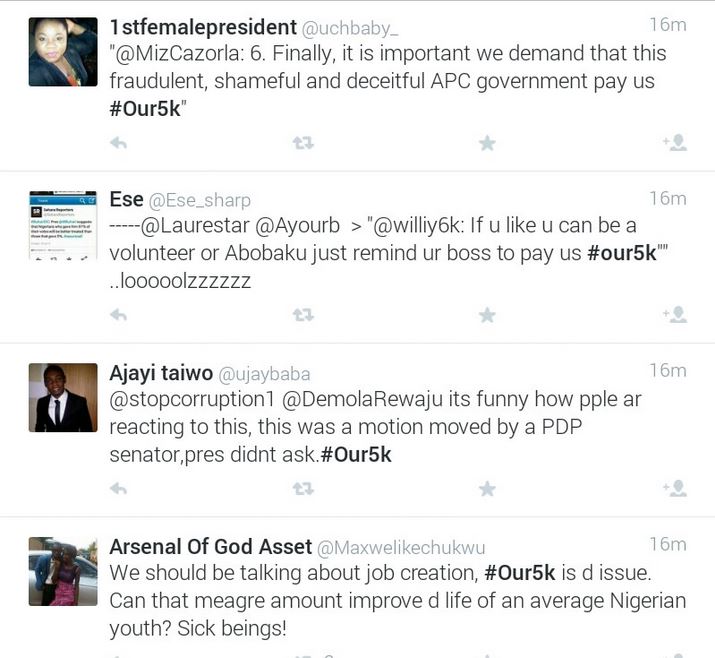Follow 1stfemalepresident via add-user icon
This screenshot has height=658, width=715.
[675, 143]
